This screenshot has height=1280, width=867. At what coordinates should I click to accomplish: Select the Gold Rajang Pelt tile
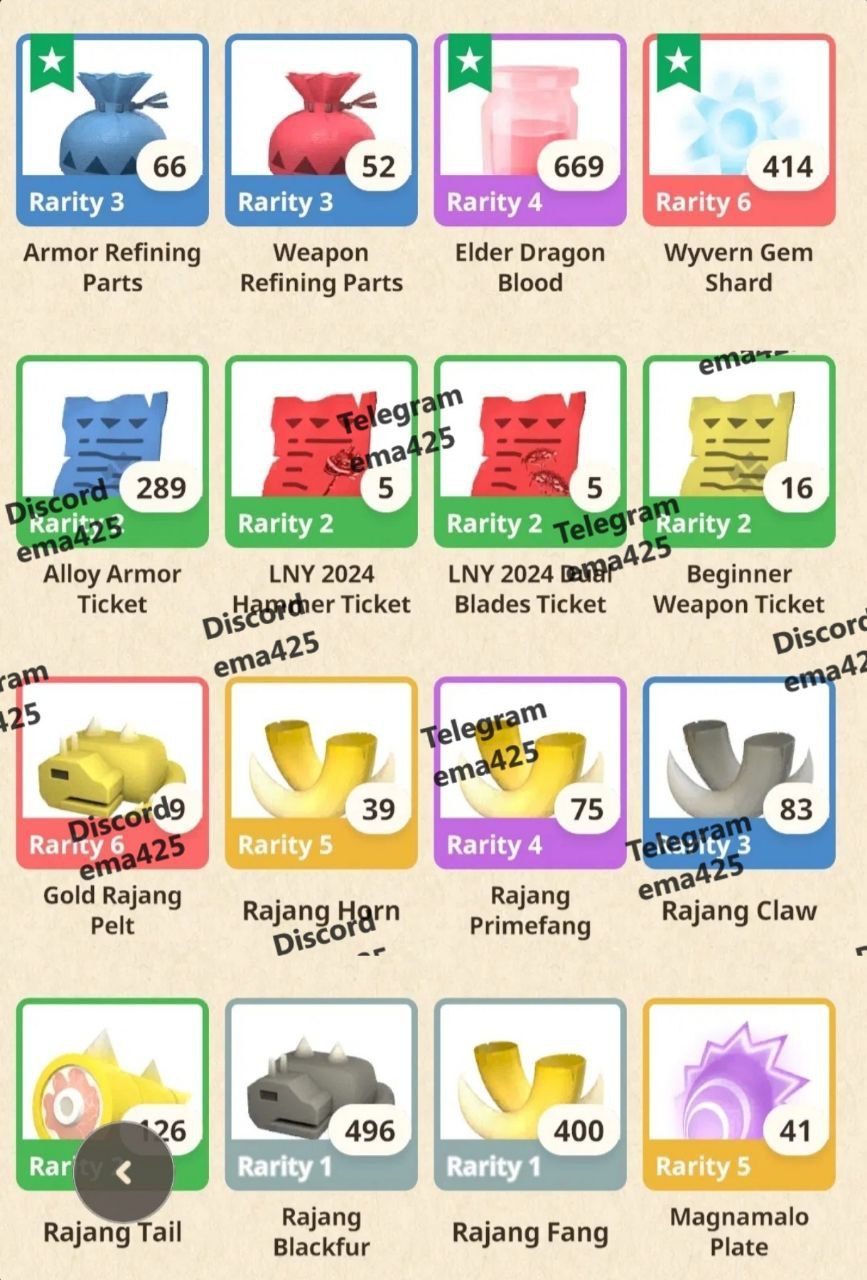point(112,772)
